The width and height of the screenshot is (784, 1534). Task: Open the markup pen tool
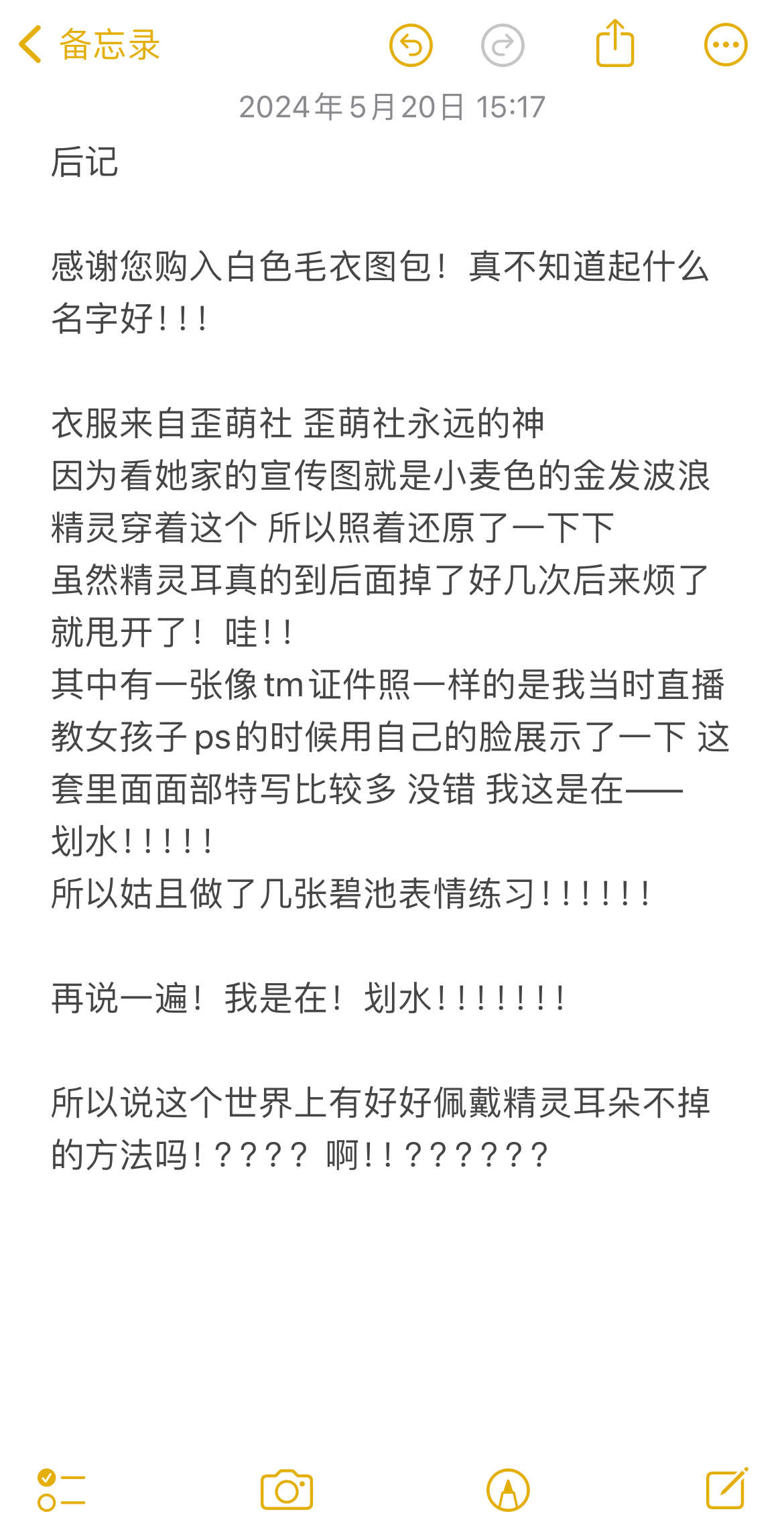(508, 1490)
